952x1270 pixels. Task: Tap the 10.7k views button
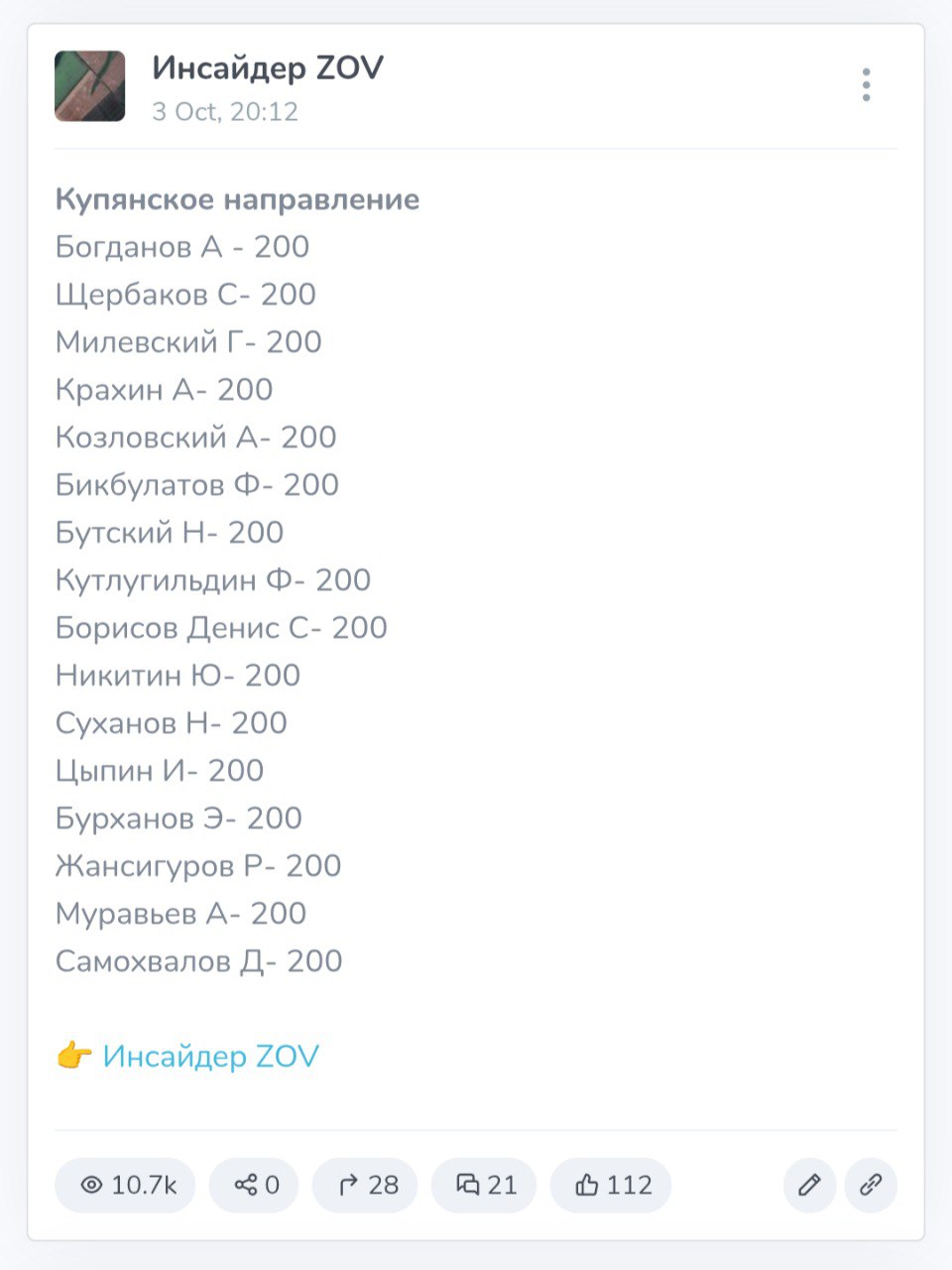[125, 1185]
